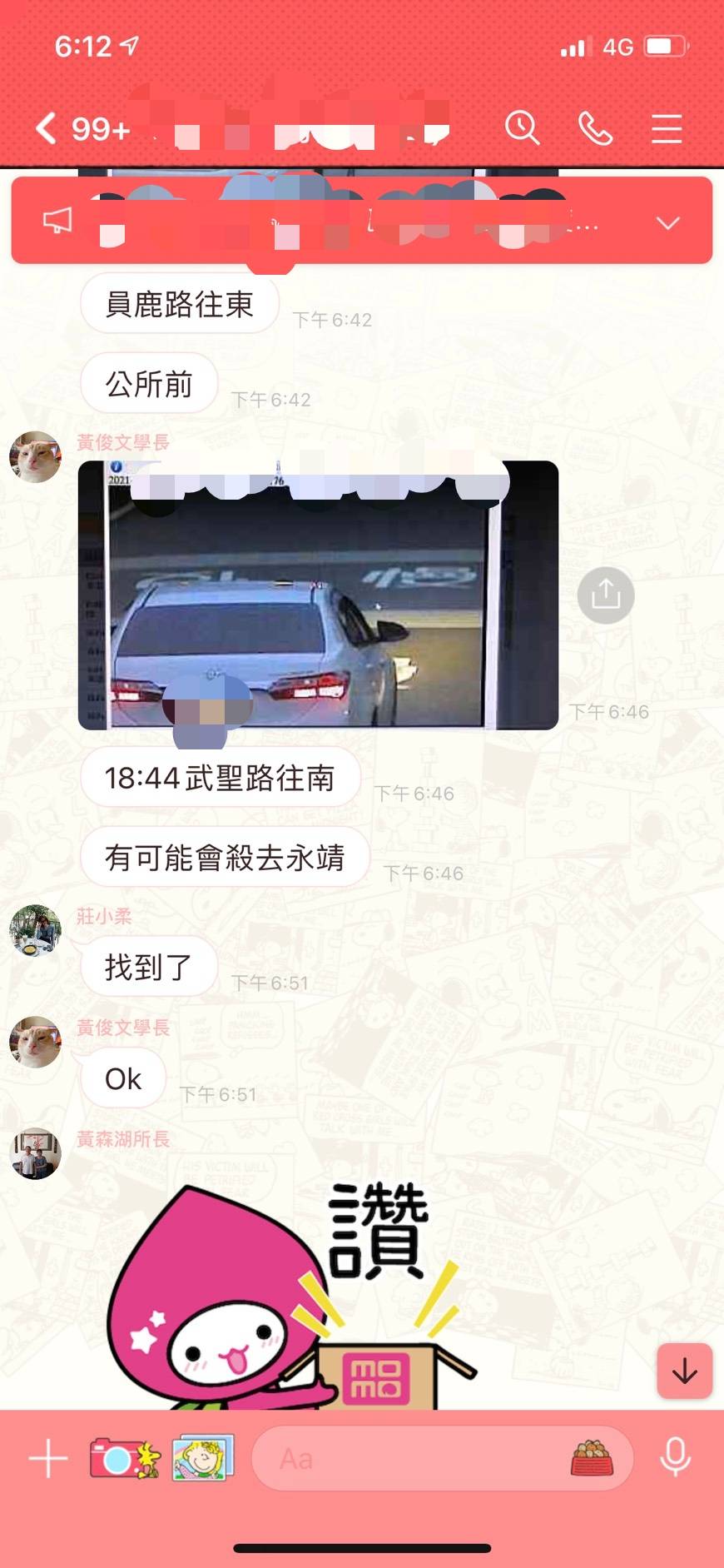Open the chat menu
This screenshot has height=1568, width=724.
pyautogui.click(x=666, y=128)
